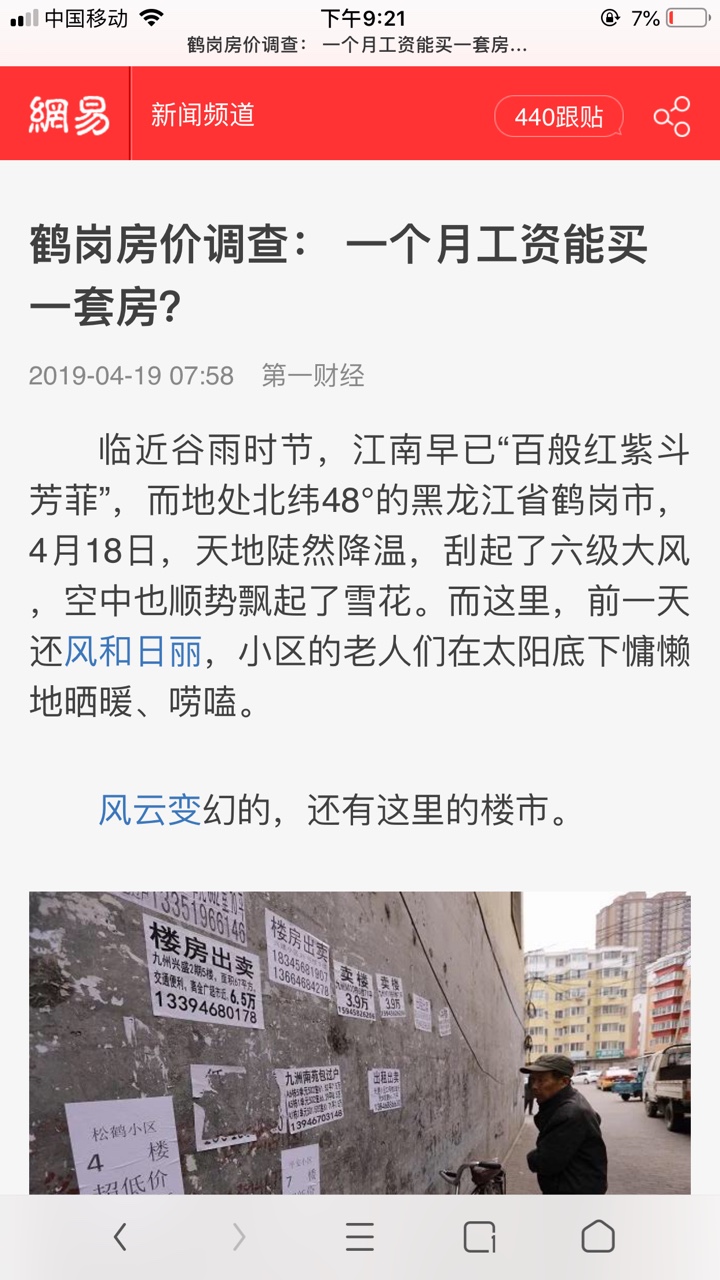Viewport: 720px width, 1280px height.
Task: Share this article
Action: click(x=672, y=117)
